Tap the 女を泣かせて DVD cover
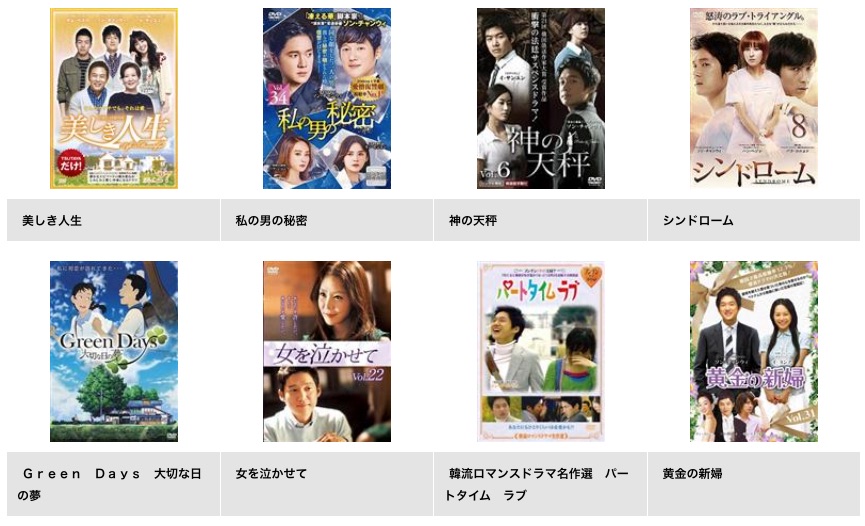865x526 pixels. tap(327, 351)
